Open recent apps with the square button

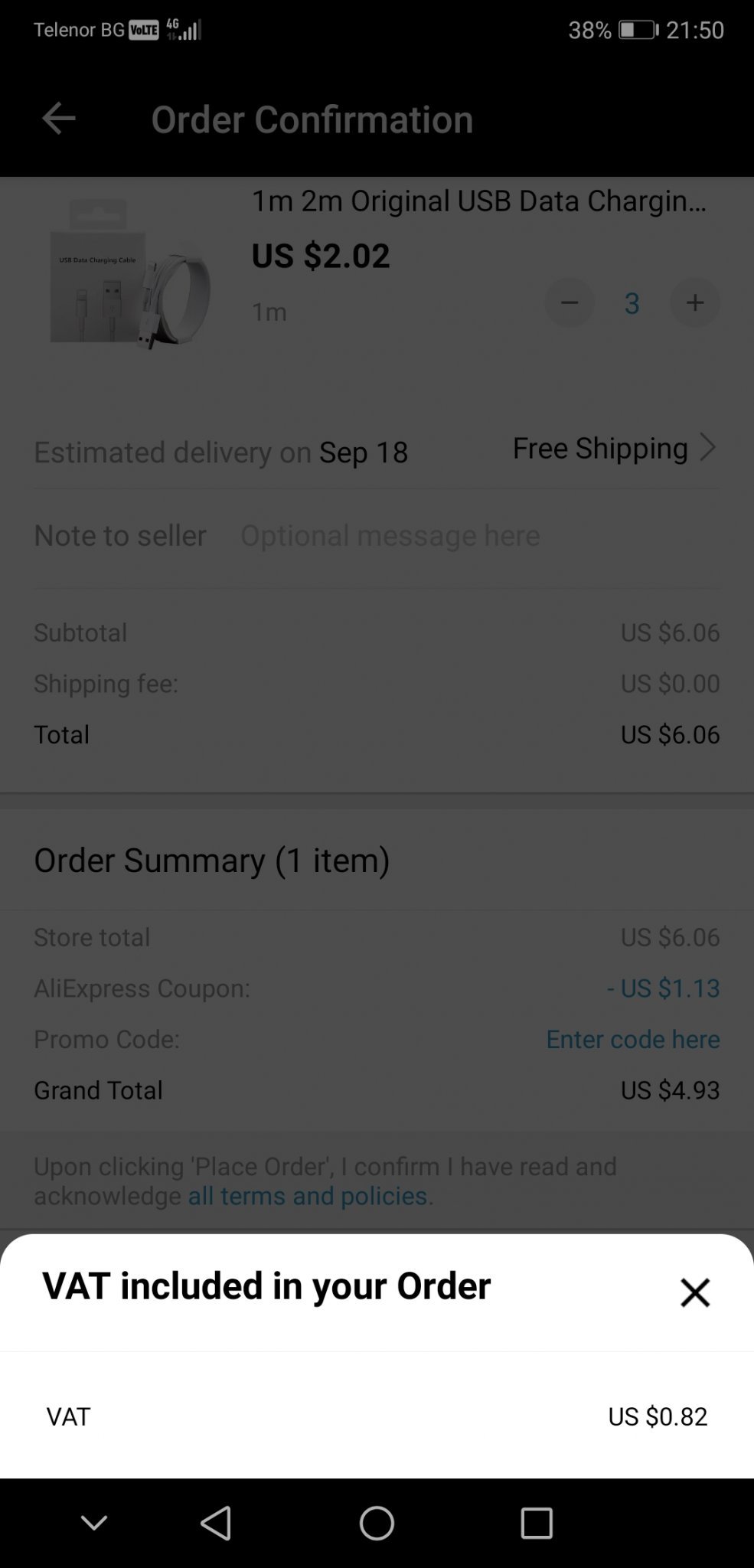537,1523
